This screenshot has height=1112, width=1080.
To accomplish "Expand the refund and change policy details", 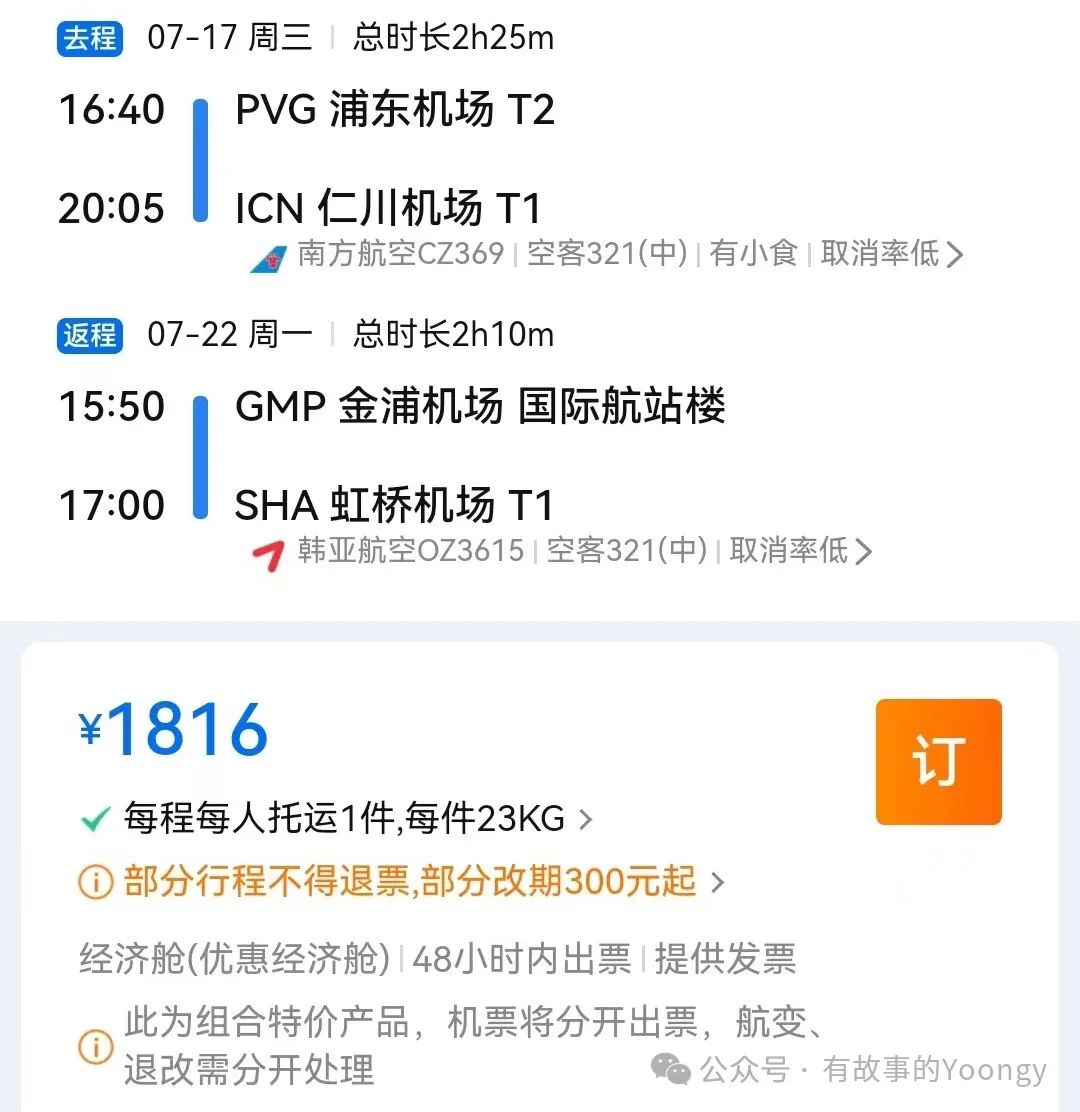I will pos(716,882).
